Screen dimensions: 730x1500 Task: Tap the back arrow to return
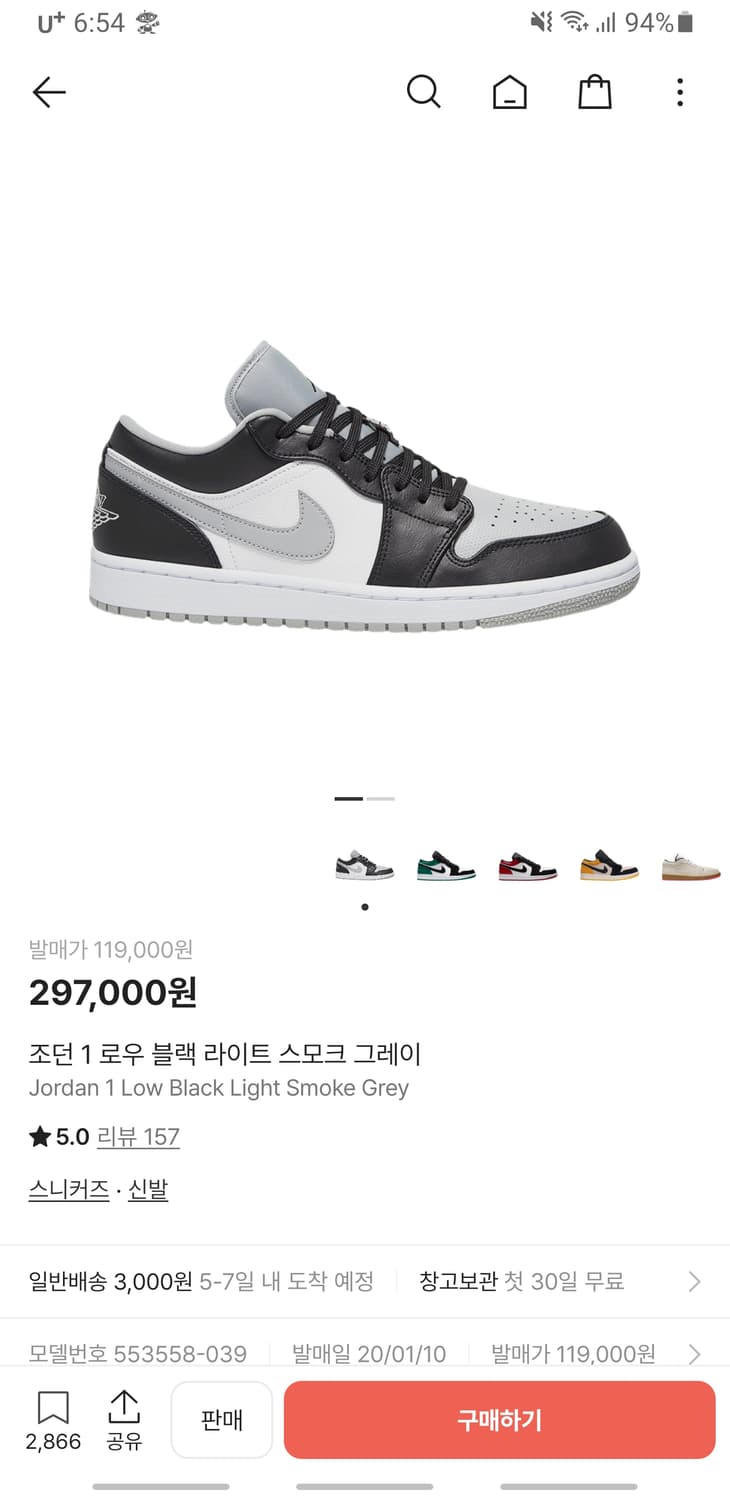48,91
